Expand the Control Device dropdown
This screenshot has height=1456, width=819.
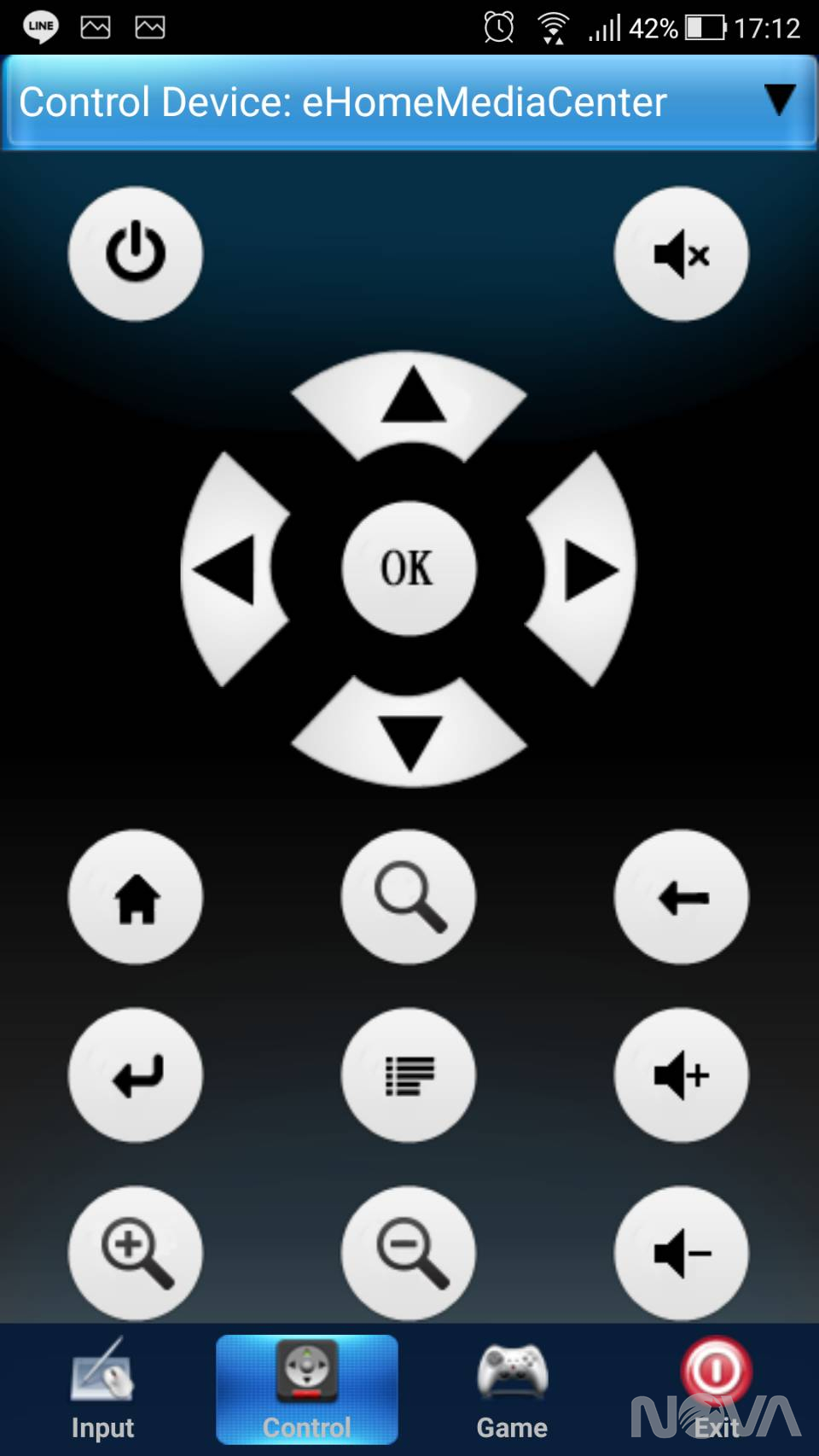pyautogui.click(x=778, y=102)
